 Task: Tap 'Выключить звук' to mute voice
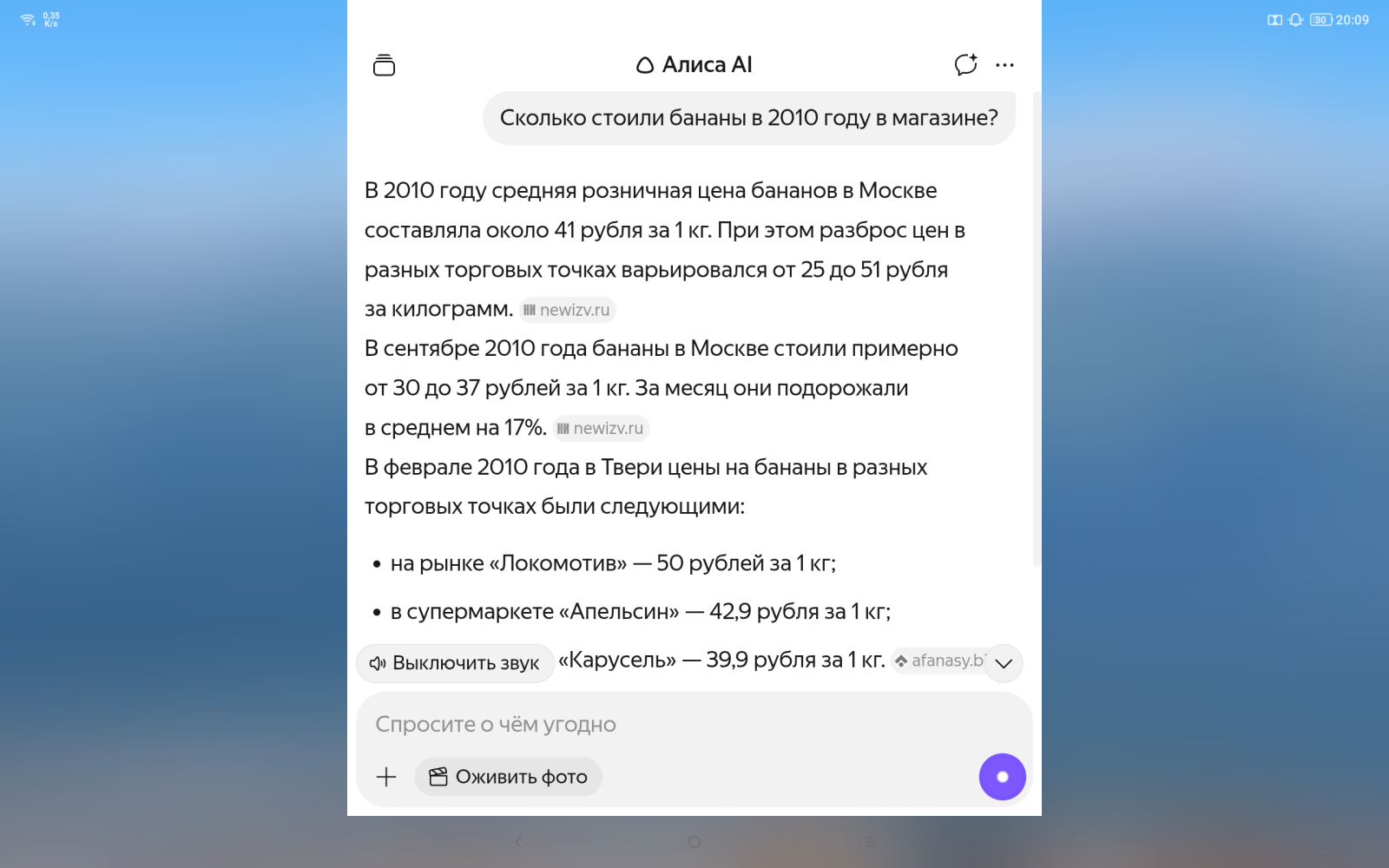(455, 663)
